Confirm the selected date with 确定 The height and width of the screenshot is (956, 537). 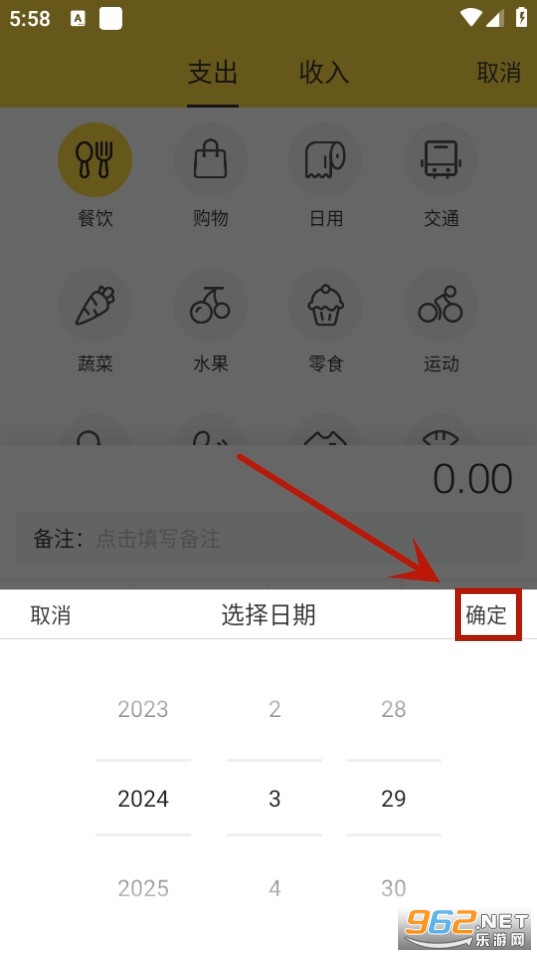point(486,615)
